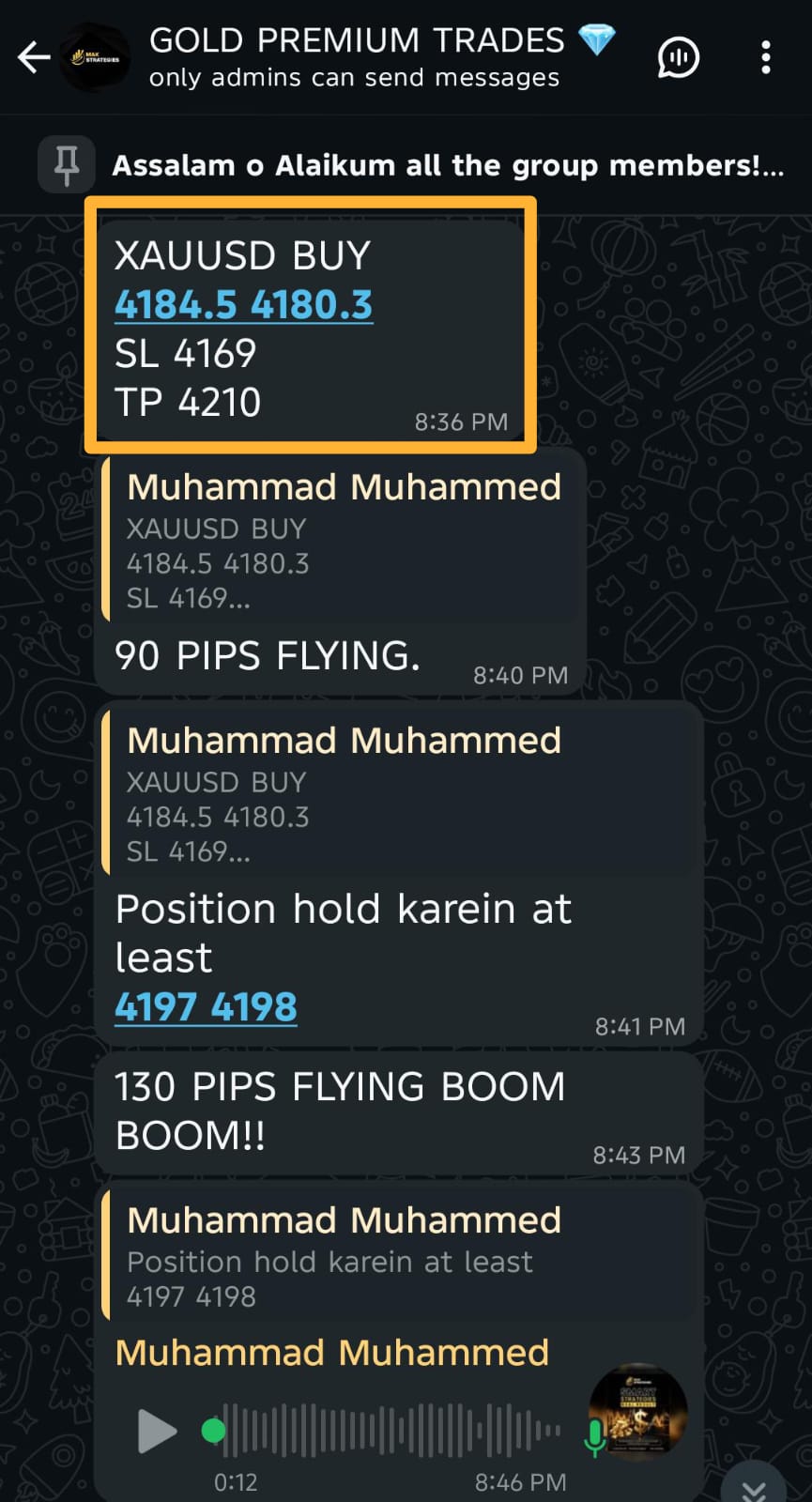Jump to quoted message above Position hold karein

tap(399, 794)
